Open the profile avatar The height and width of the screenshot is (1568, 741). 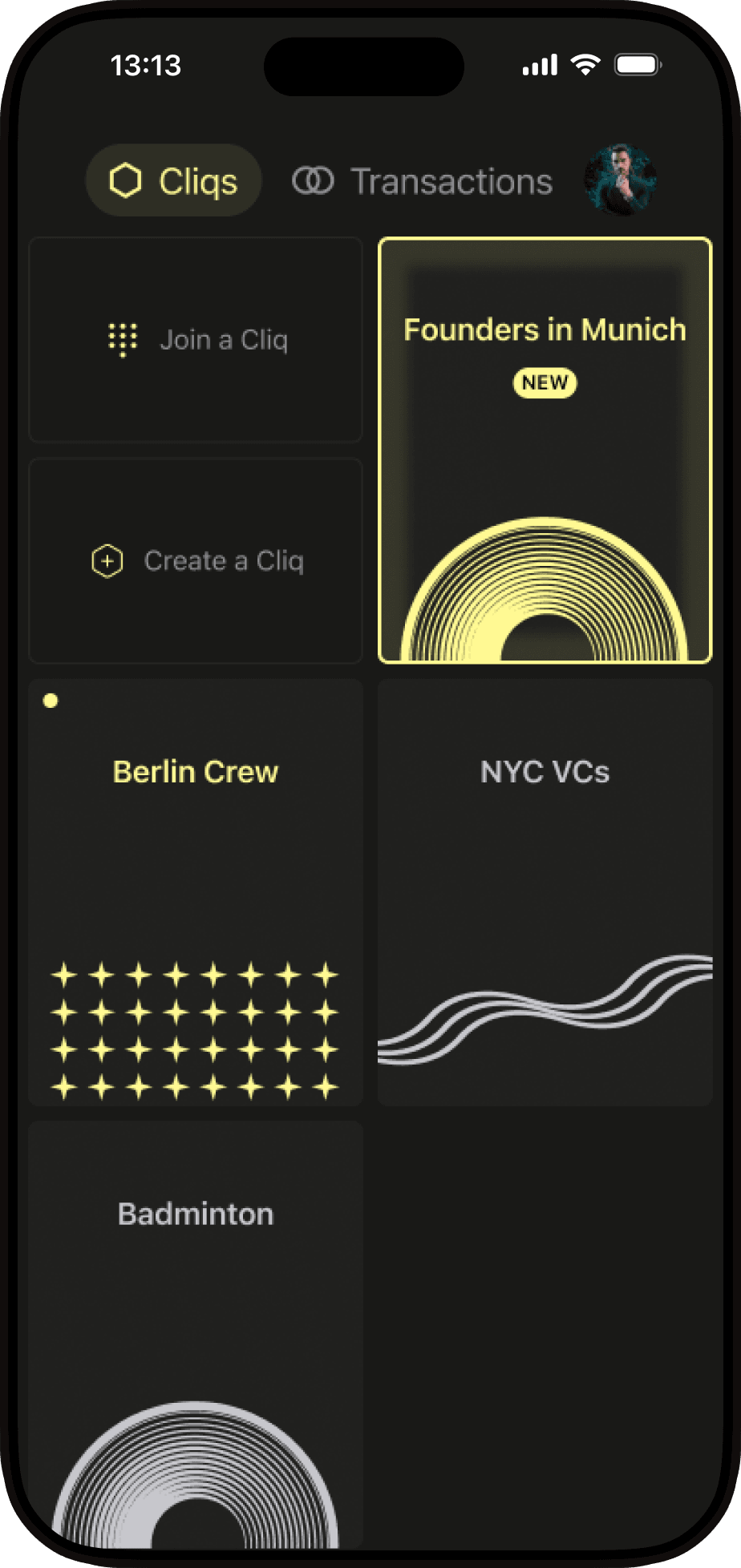click(x=620, y=180)
